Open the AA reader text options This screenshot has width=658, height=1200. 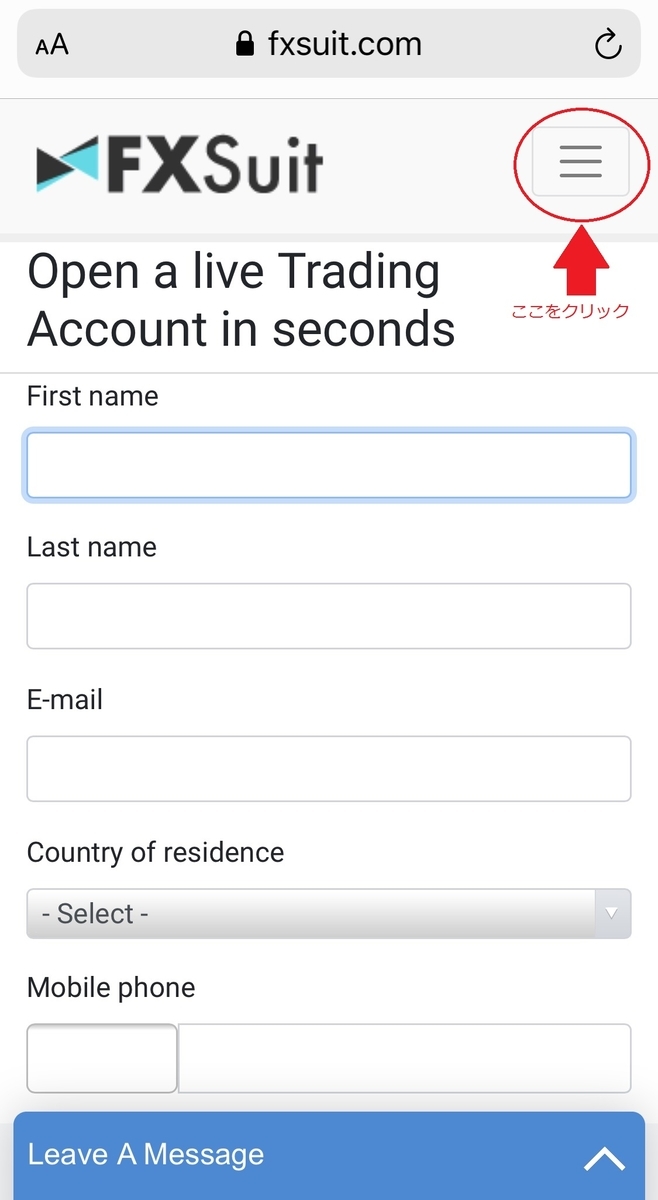52,45
